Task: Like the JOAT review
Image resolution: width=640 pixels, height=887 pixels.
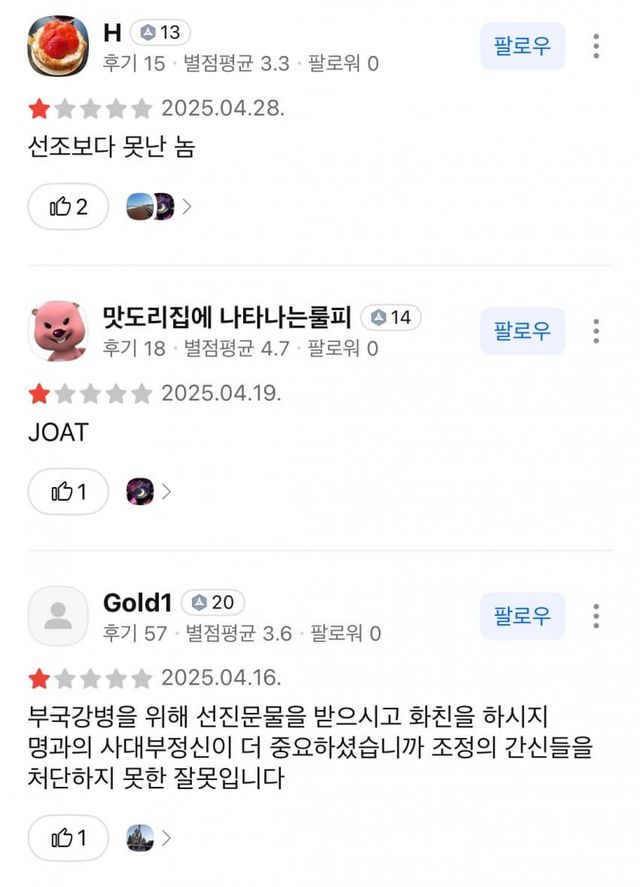Action: pyautogui.click(x=68, y=491)
